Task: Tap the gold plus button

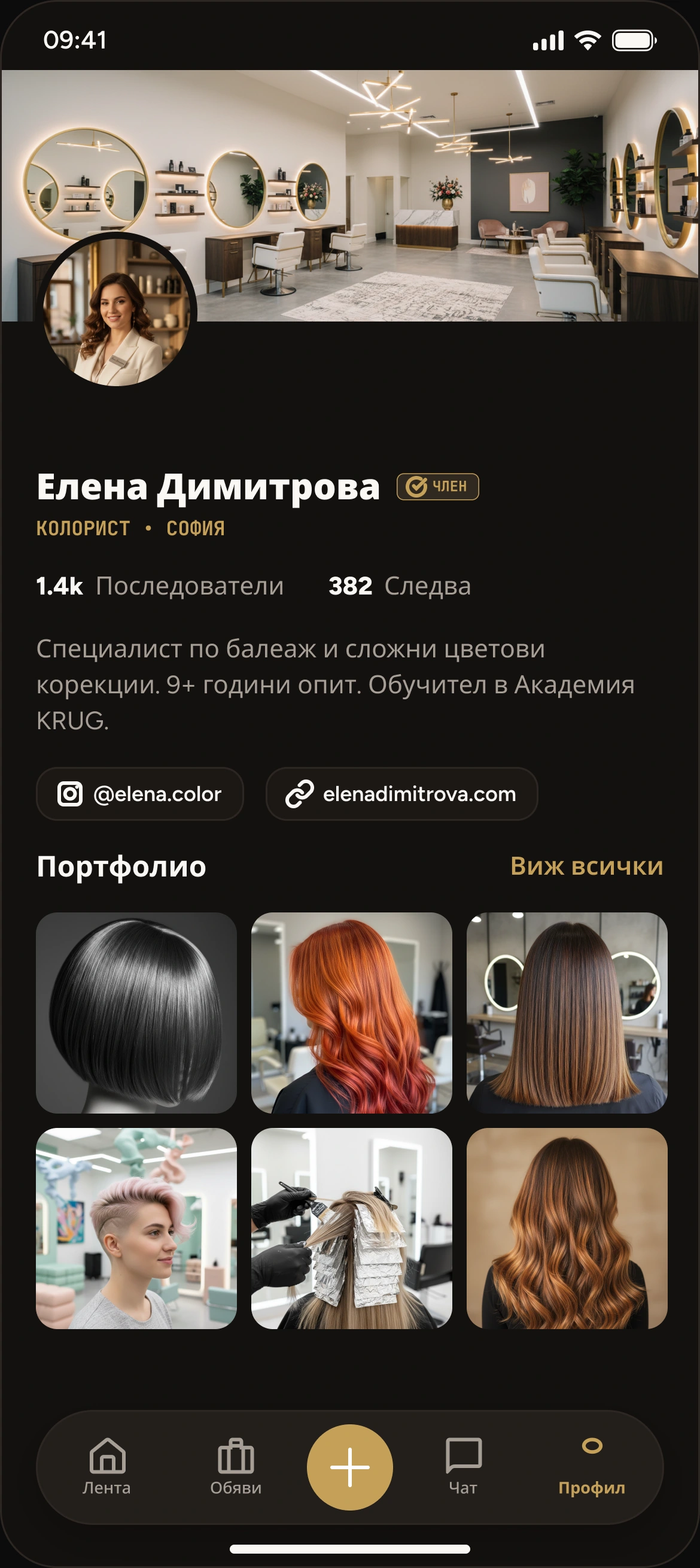Action: pos(349,1467)
